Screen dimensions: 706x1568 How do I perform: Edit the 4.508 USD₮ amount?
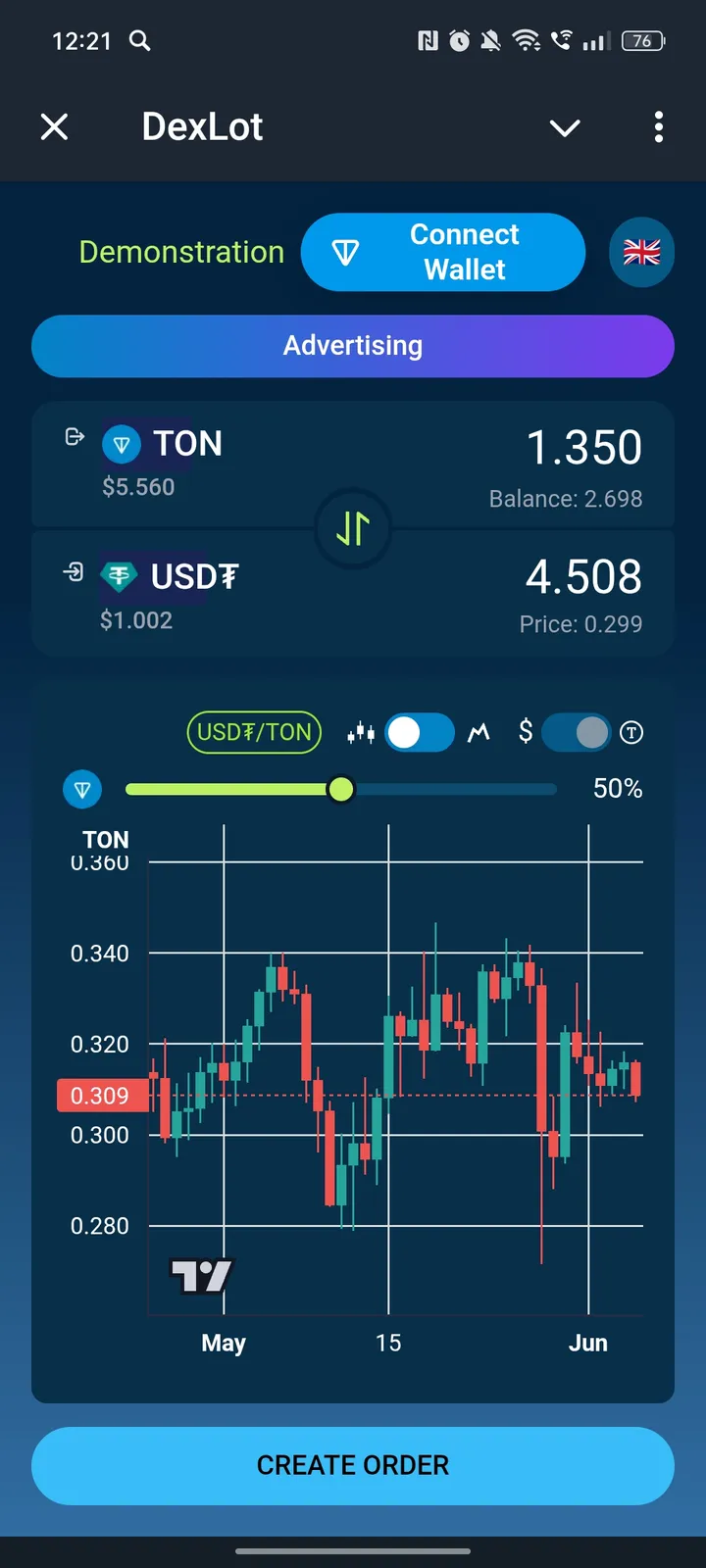click(583, 576)
